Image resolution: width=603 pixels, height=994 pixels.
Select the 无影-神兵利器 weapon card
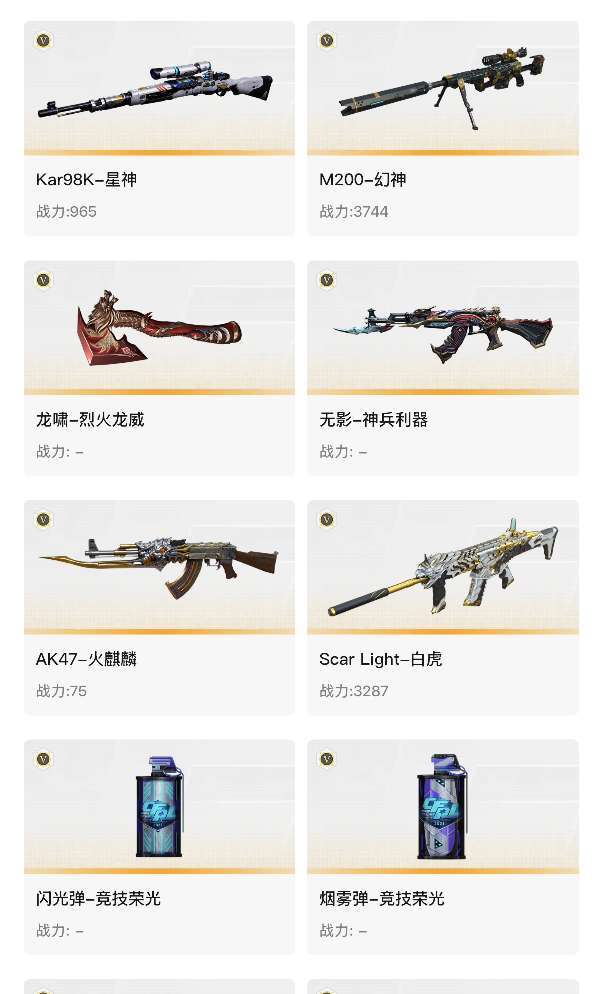(x=443, y=368)
